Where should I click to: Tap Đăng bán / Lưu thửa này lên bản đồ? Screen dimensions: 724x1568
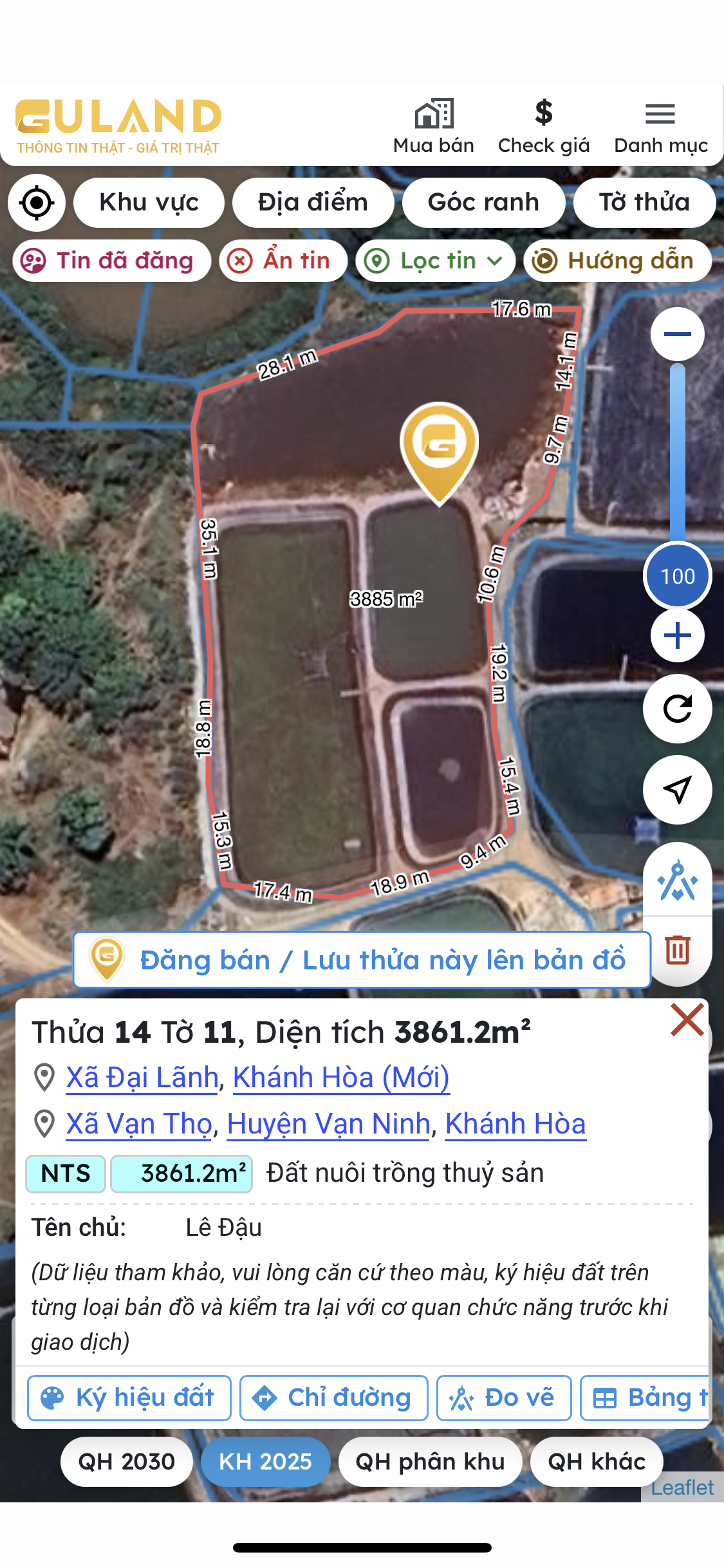[362, 960]
